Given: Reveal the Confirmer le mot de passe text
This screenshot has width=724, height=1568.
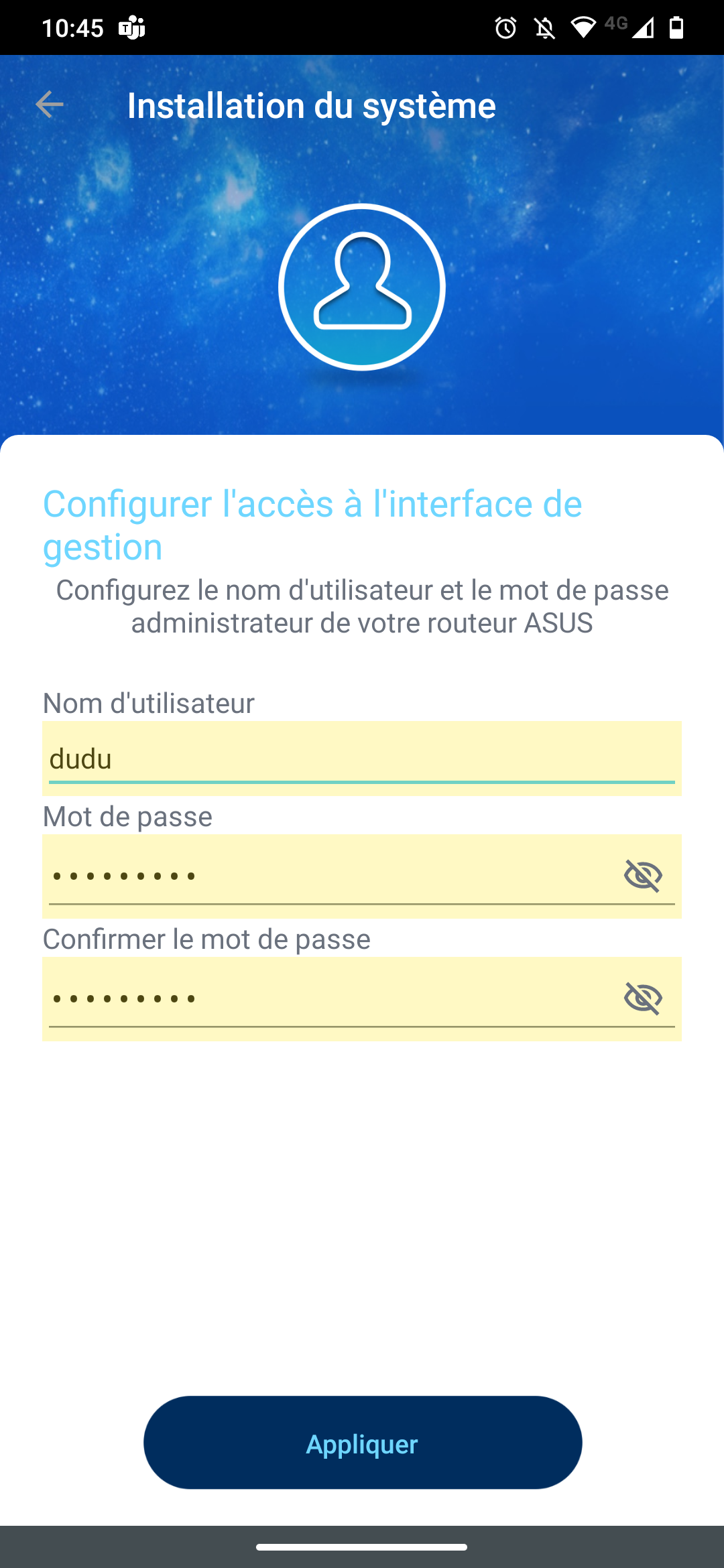Looking at the screenshot, I should coord(643,998).
